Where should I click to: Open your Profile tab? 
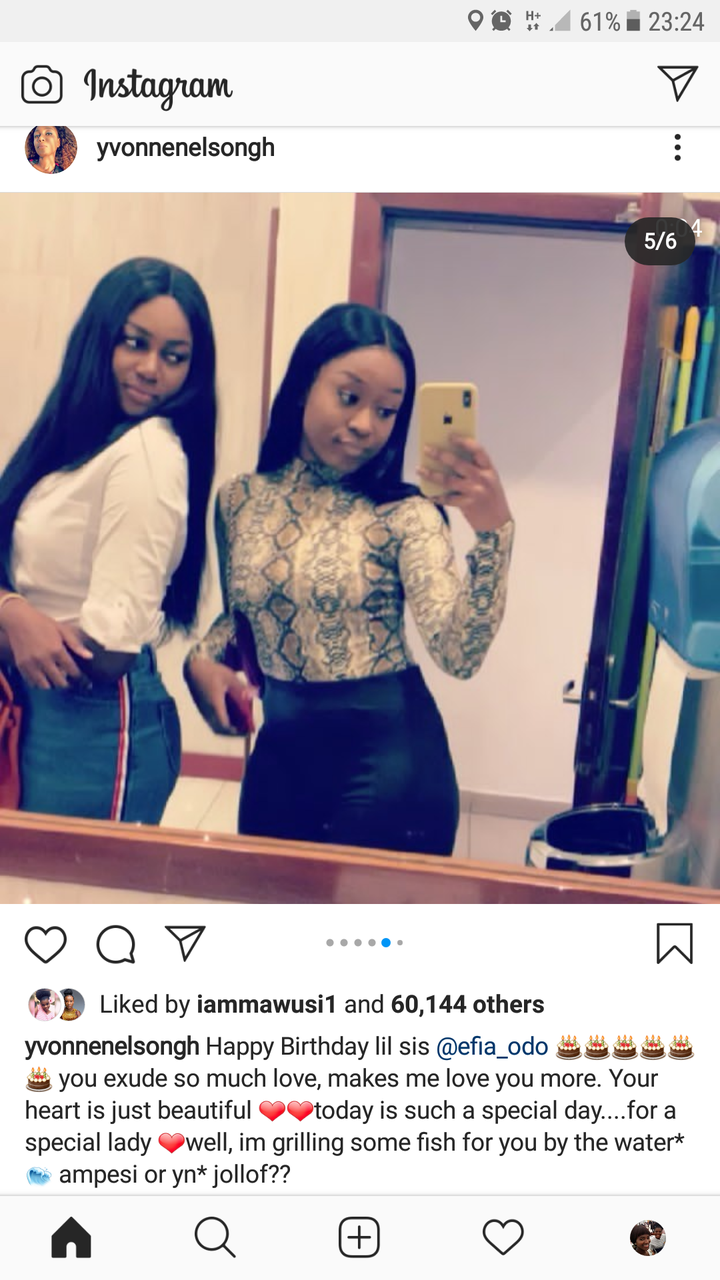click(x=648, y=1238)
